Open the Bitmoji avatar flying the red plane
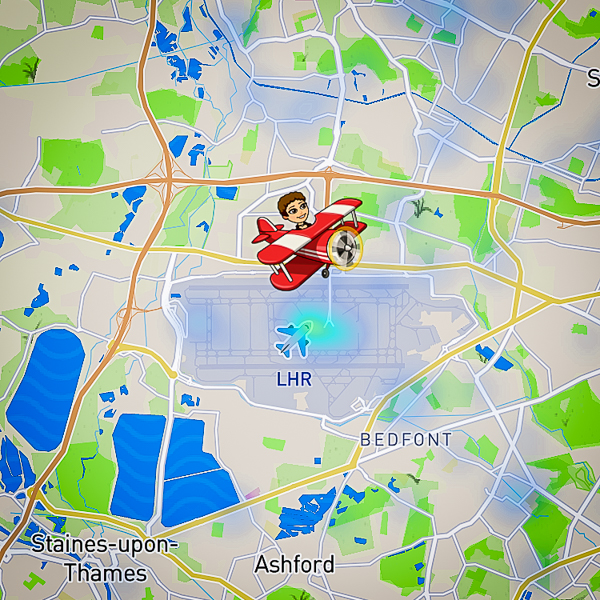This screenshot has height=600, width=600. coord(306,241)
